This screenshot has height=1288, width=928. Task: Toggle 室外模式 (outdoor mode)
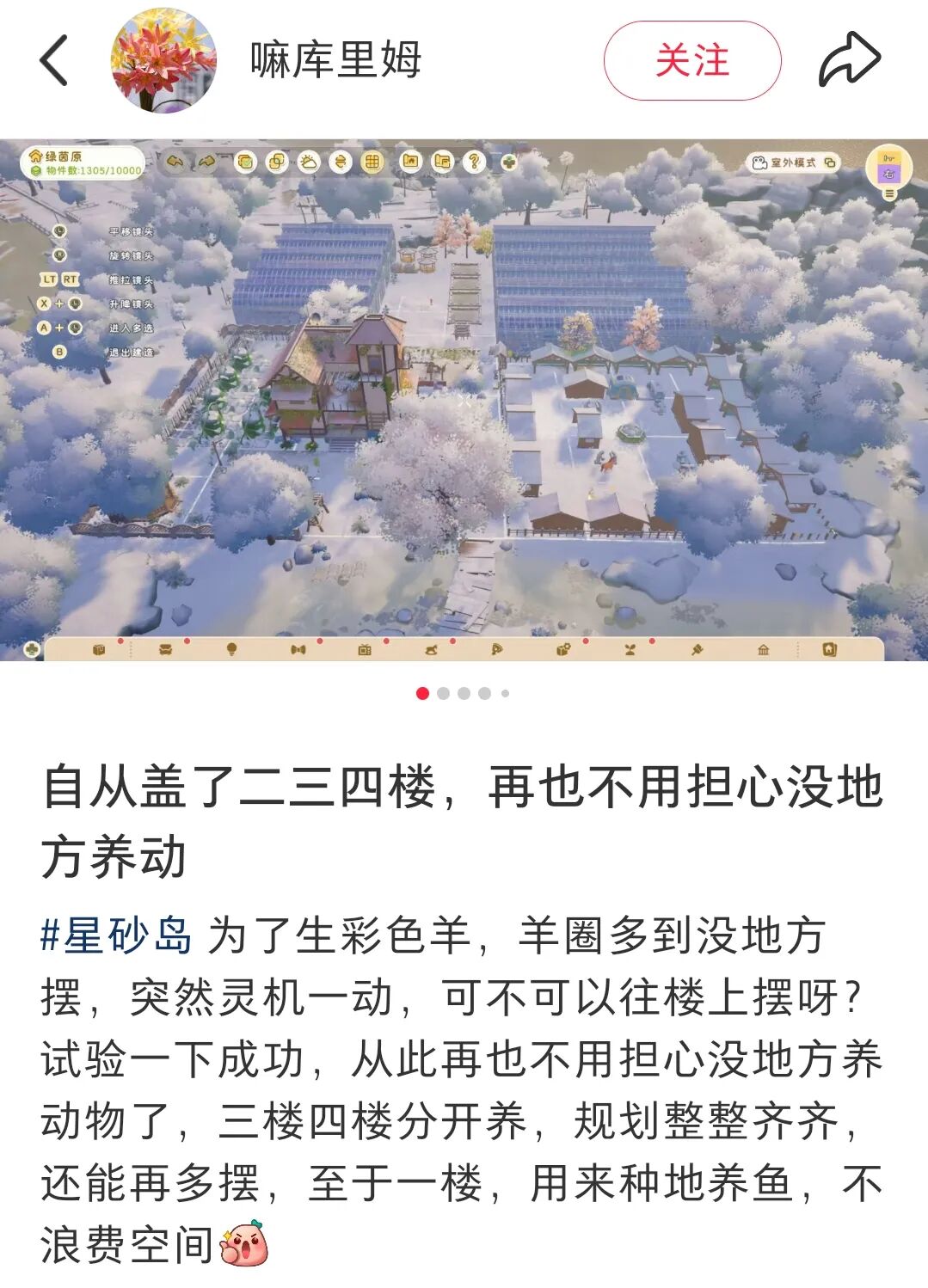[794, 163]
